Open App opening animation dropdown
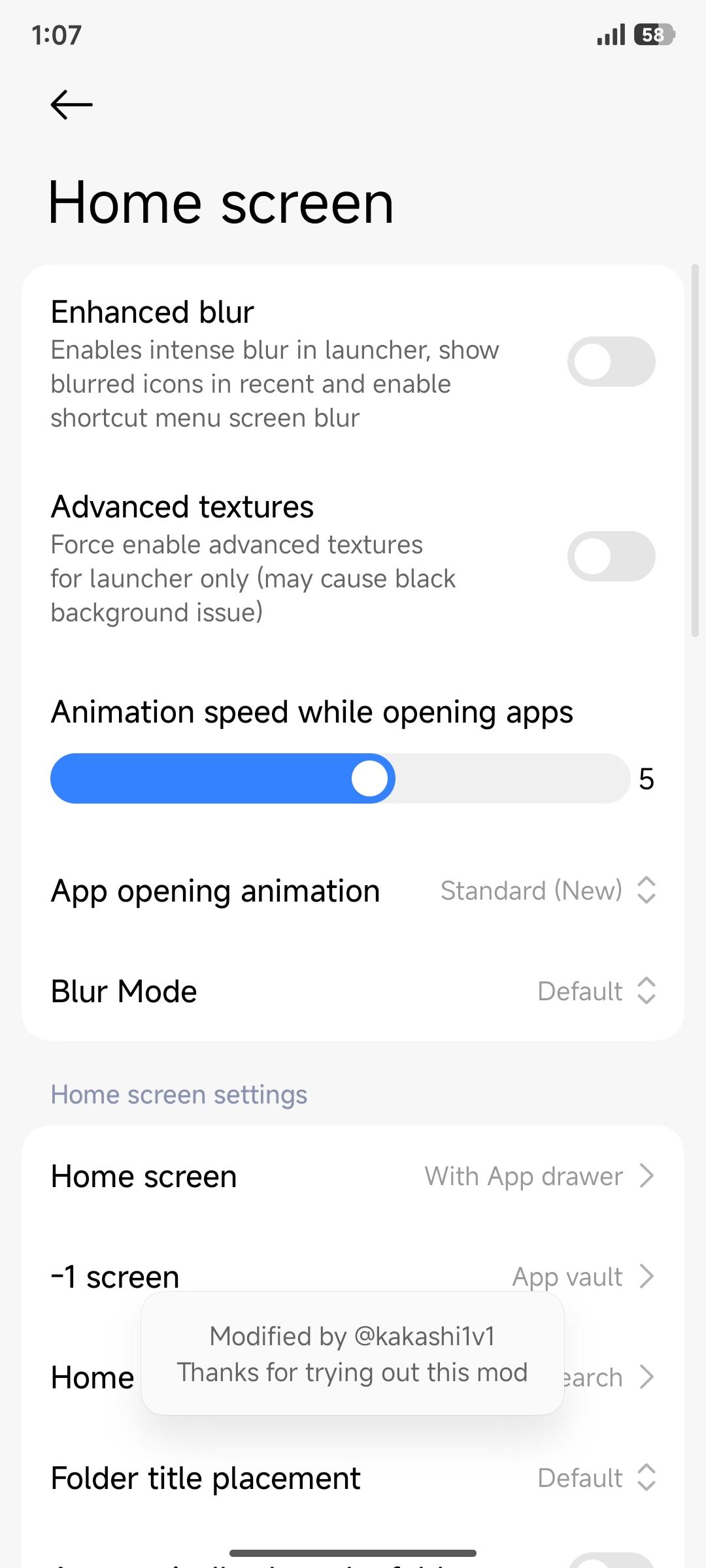 [x=548, y=890]
